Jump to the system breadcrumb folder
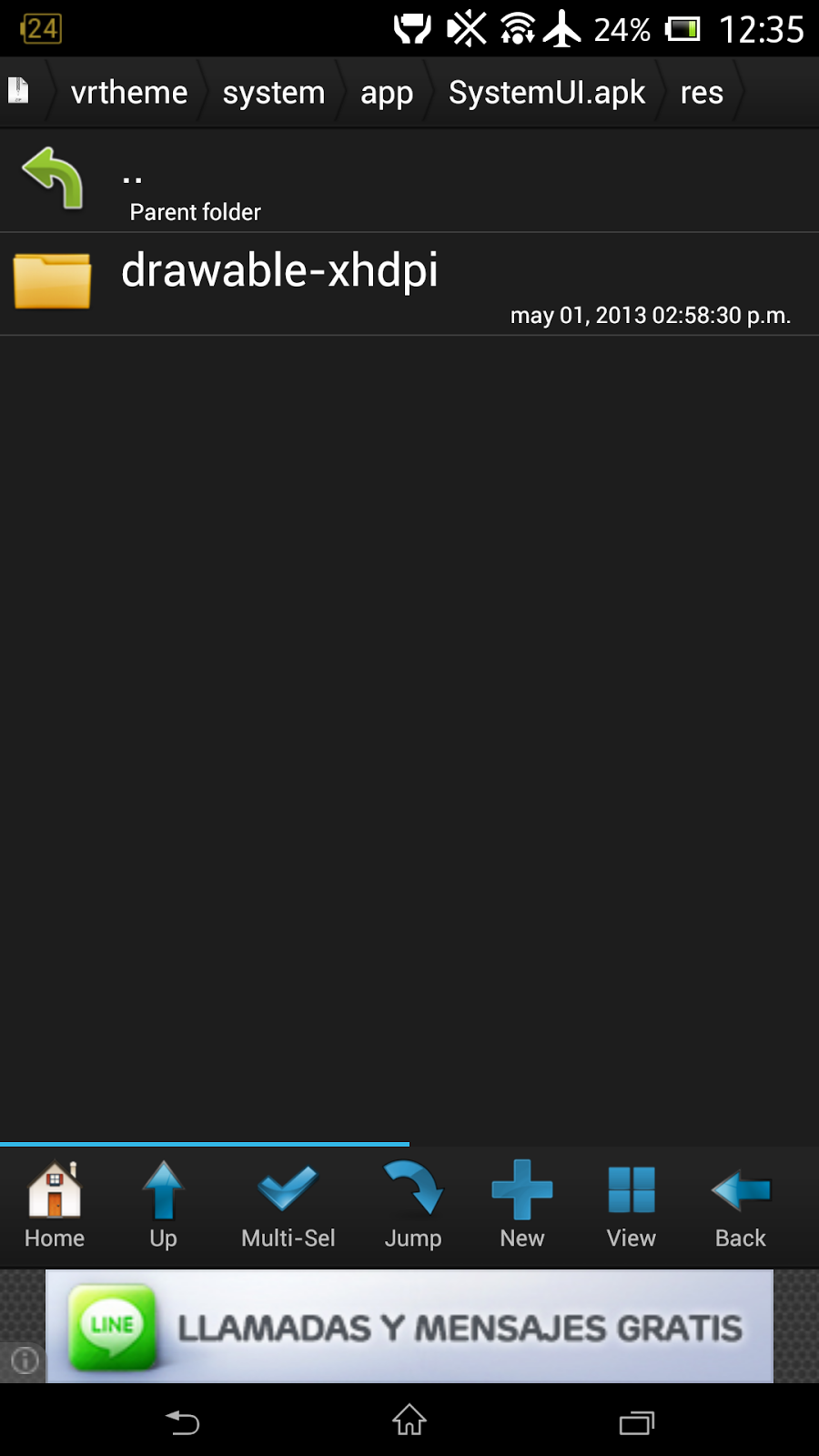This screenshot has height=1456, width=819. click(x=273, y=93)
